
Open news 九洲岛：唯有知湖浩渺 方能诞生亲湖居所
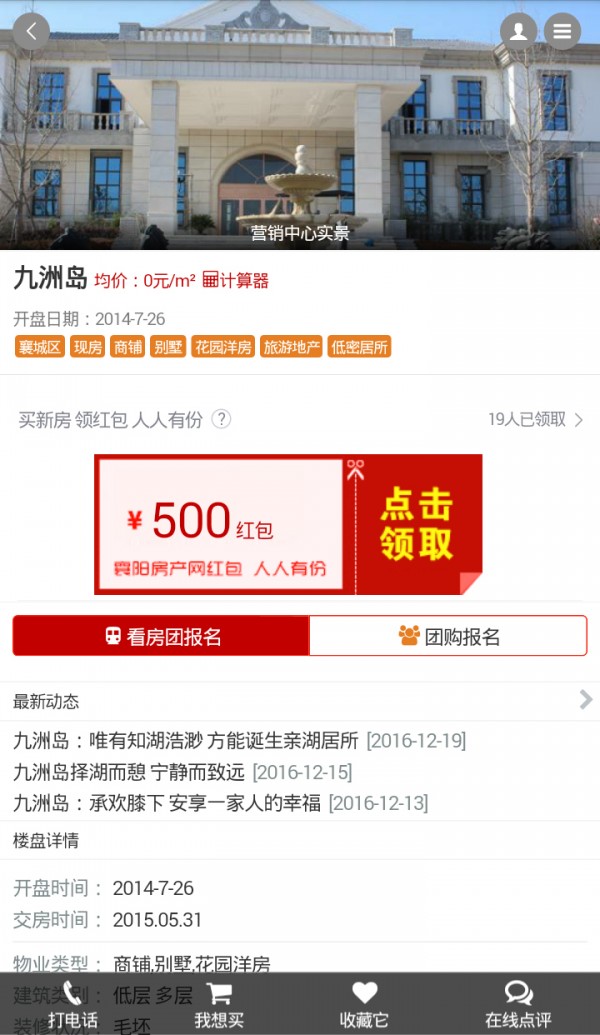coord(186,741)
